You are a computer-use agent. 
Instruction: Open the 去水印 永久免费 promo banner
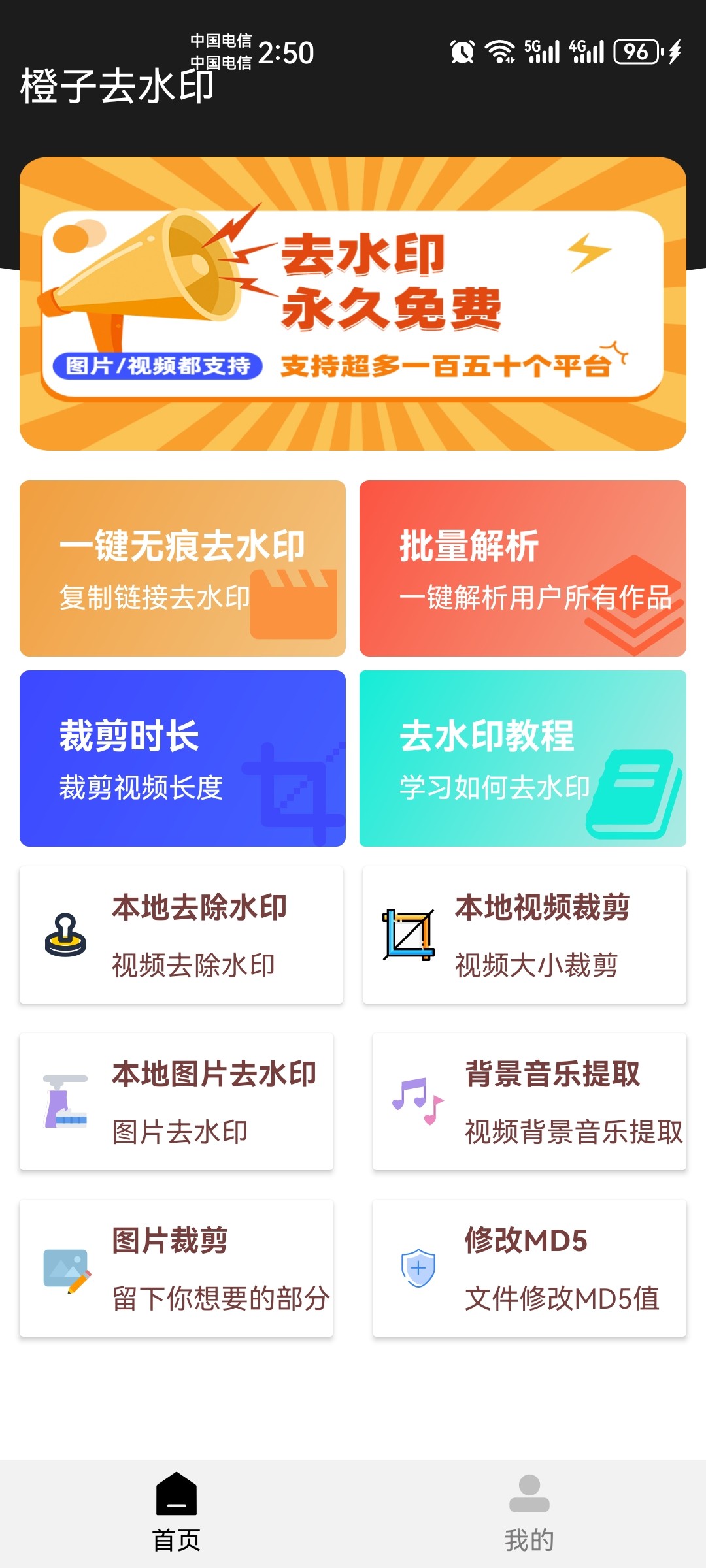pyautogui.click(x=353, y=304)
